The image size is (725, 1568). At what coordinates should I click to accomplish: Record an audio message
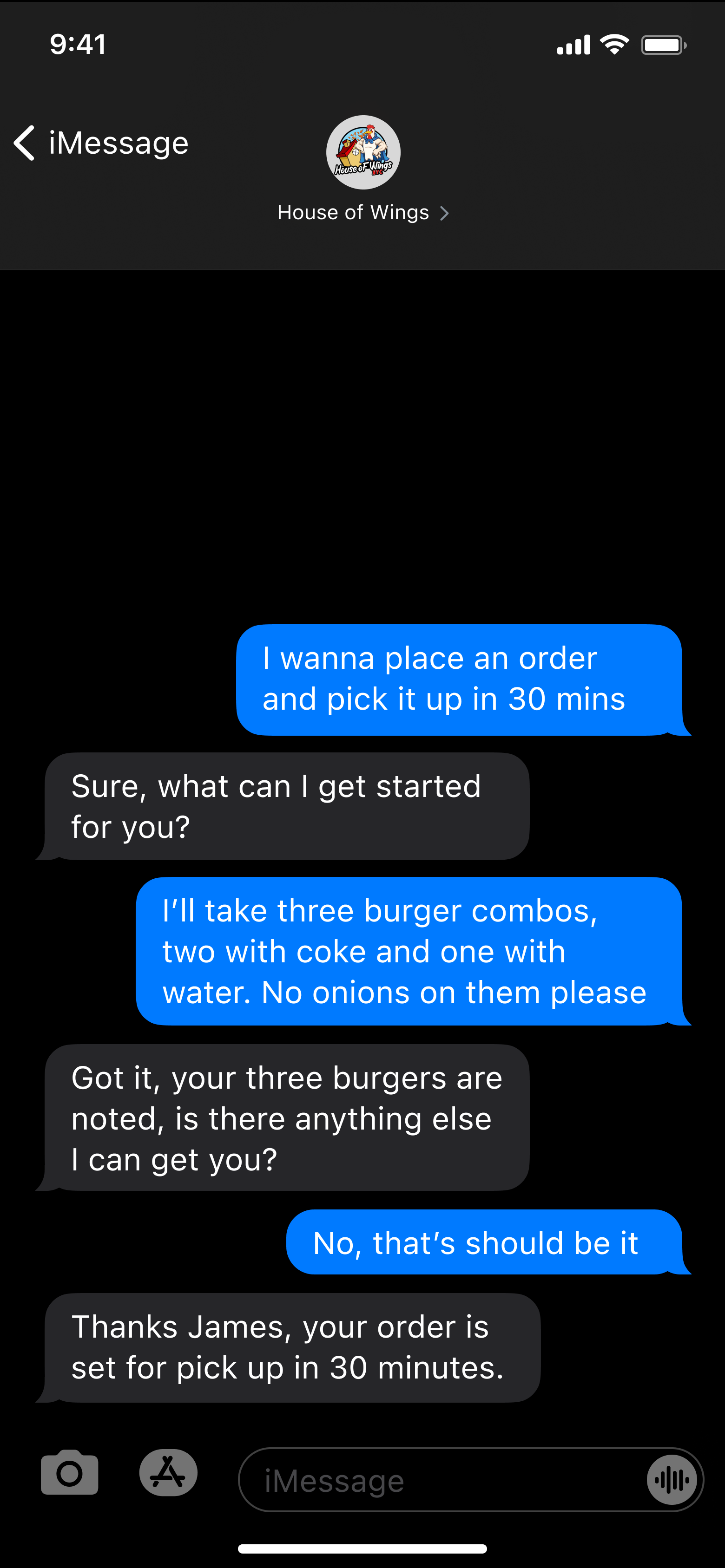point(672,1480)
